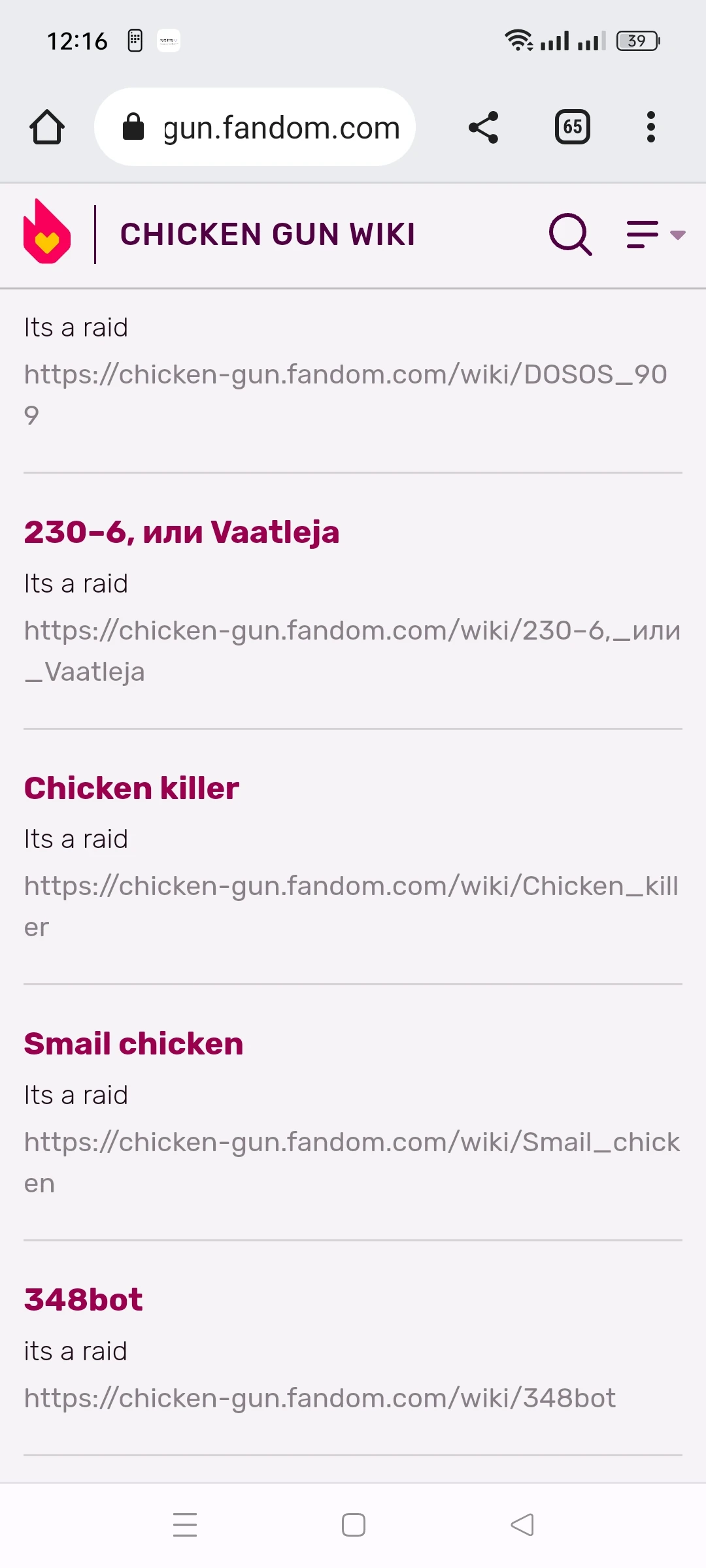The height and width of the screenshot is (1568, 706).
Task: Open the tab switcher showing 65 tabs
Action: coord(572,127)
